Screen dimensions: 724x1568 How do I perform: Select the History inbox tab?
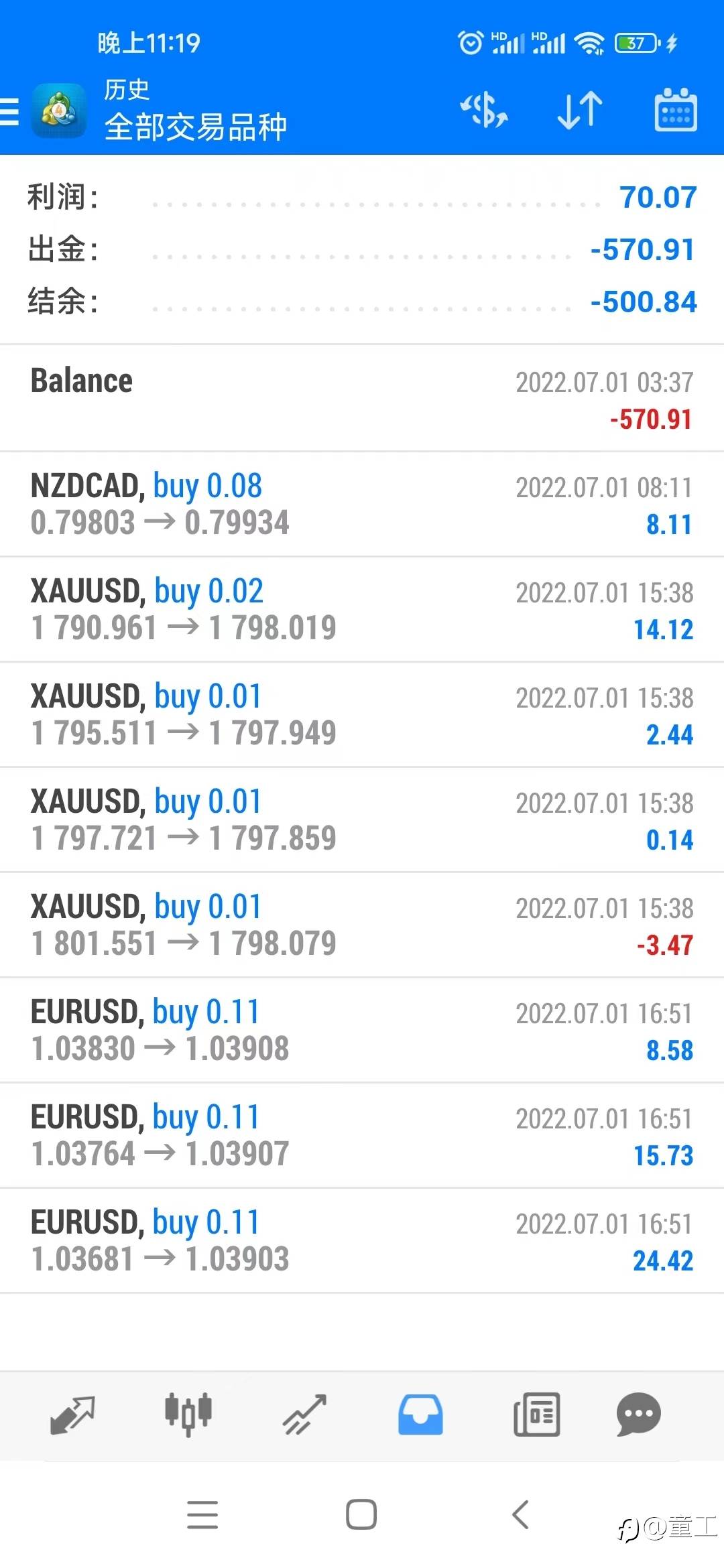click(x=420, y=1415)
